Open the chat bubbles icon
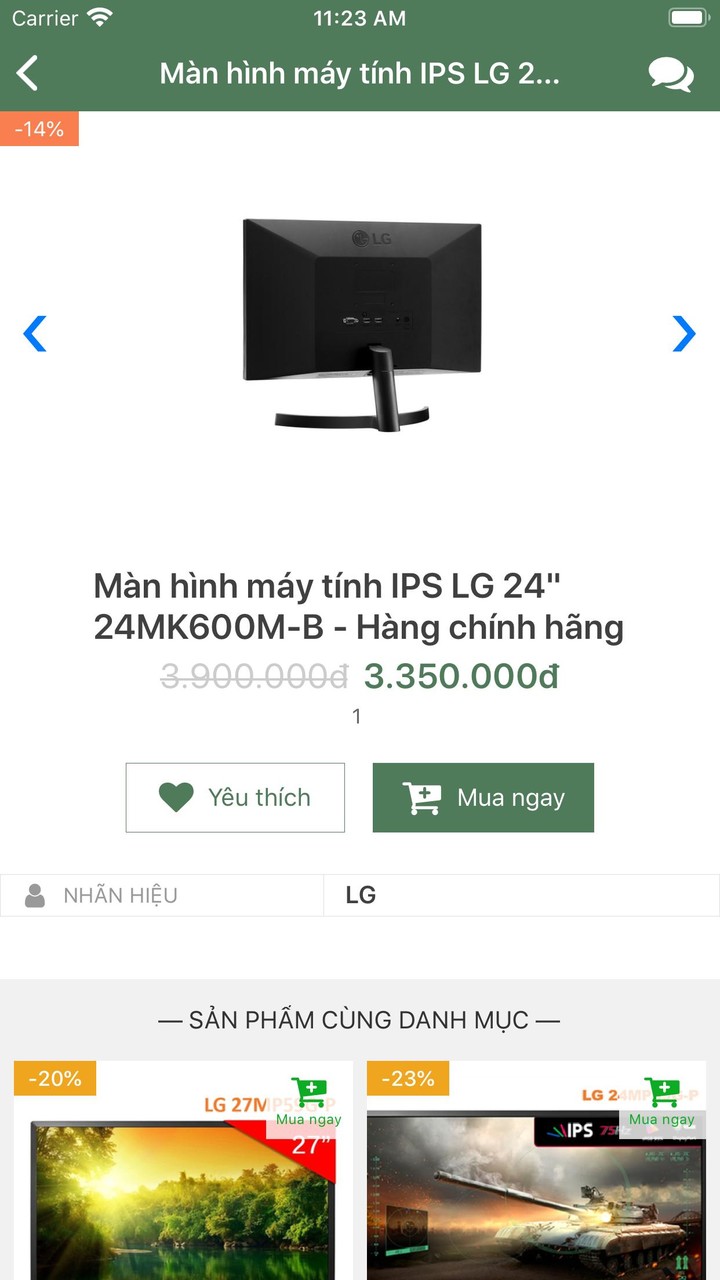Screen dimensions: 720x1280 tap(670, 74)
